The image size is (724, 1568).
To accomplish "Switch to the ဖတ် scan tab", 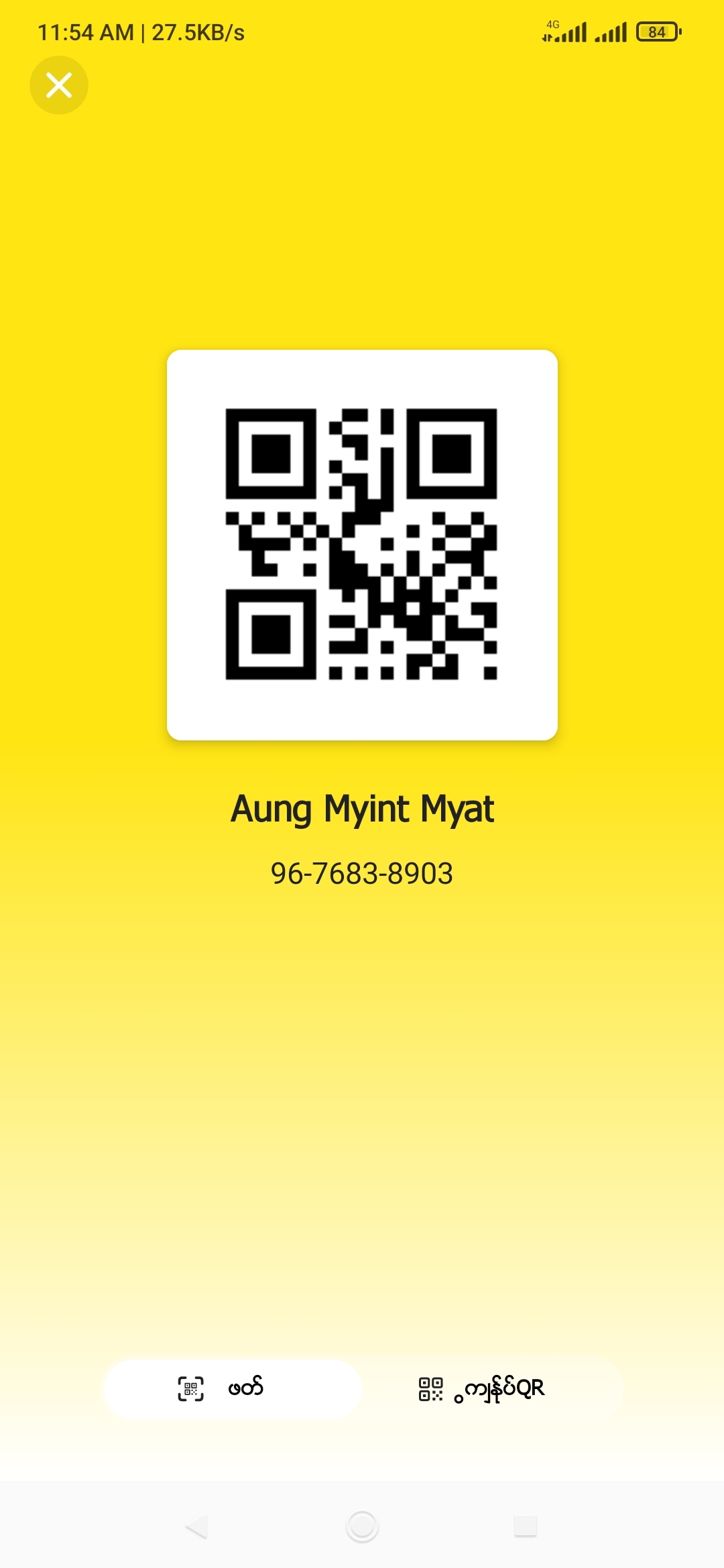I will (x=232, y=1388).
